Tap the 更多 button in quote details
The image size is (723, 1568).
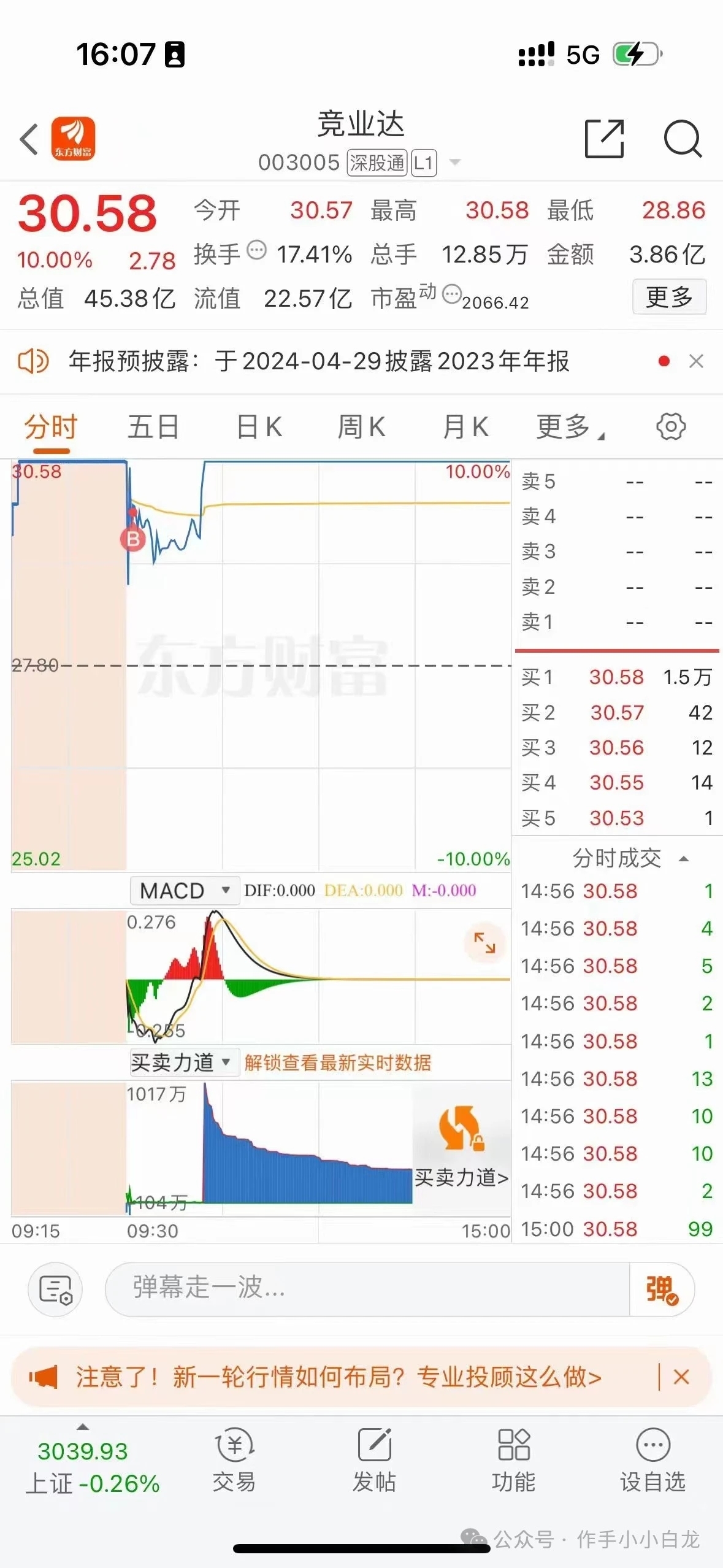[x=670, y=297]
